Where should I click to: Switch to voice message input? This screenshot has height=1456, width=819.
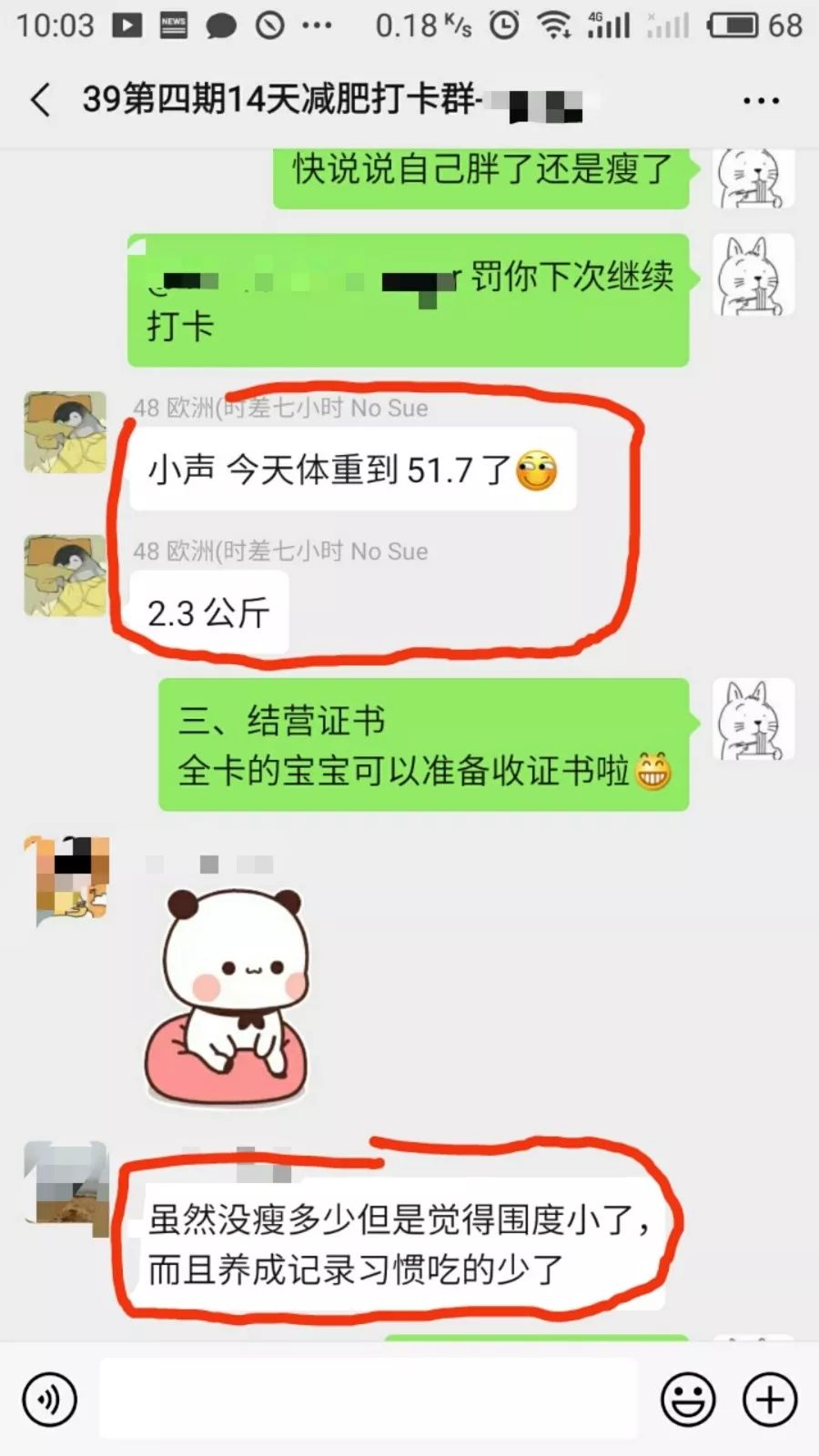(x=50, y=1399)
